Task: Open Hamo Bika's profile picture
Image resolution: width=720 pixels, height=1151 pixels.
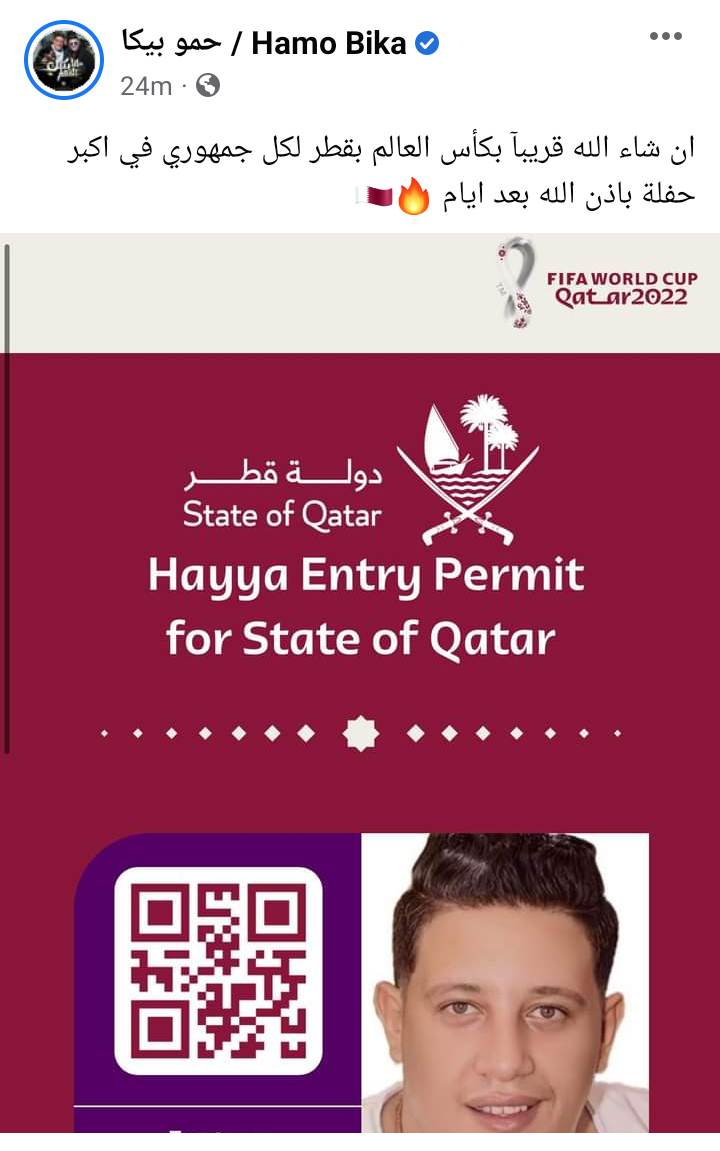Action: click(64, 62)
